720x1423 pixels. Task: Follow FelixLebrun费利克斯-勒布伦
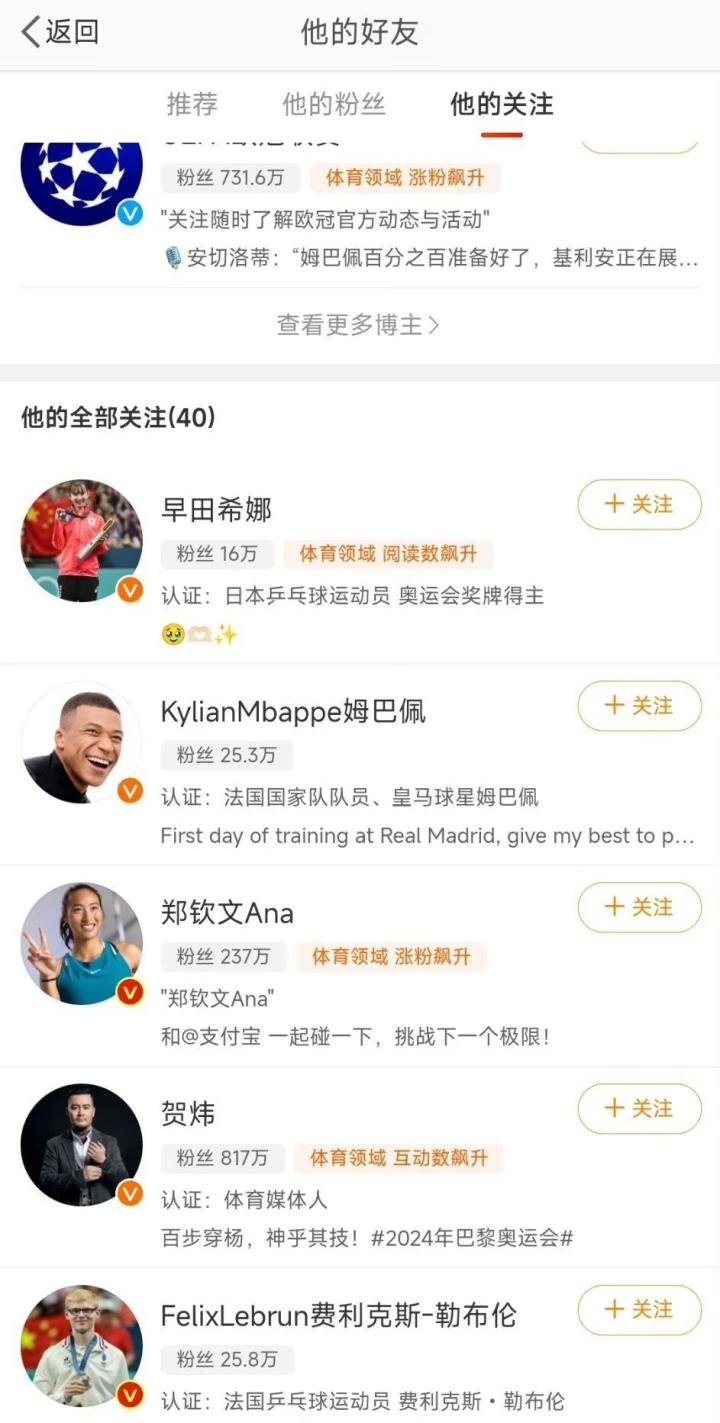[x=639, y=1309]
